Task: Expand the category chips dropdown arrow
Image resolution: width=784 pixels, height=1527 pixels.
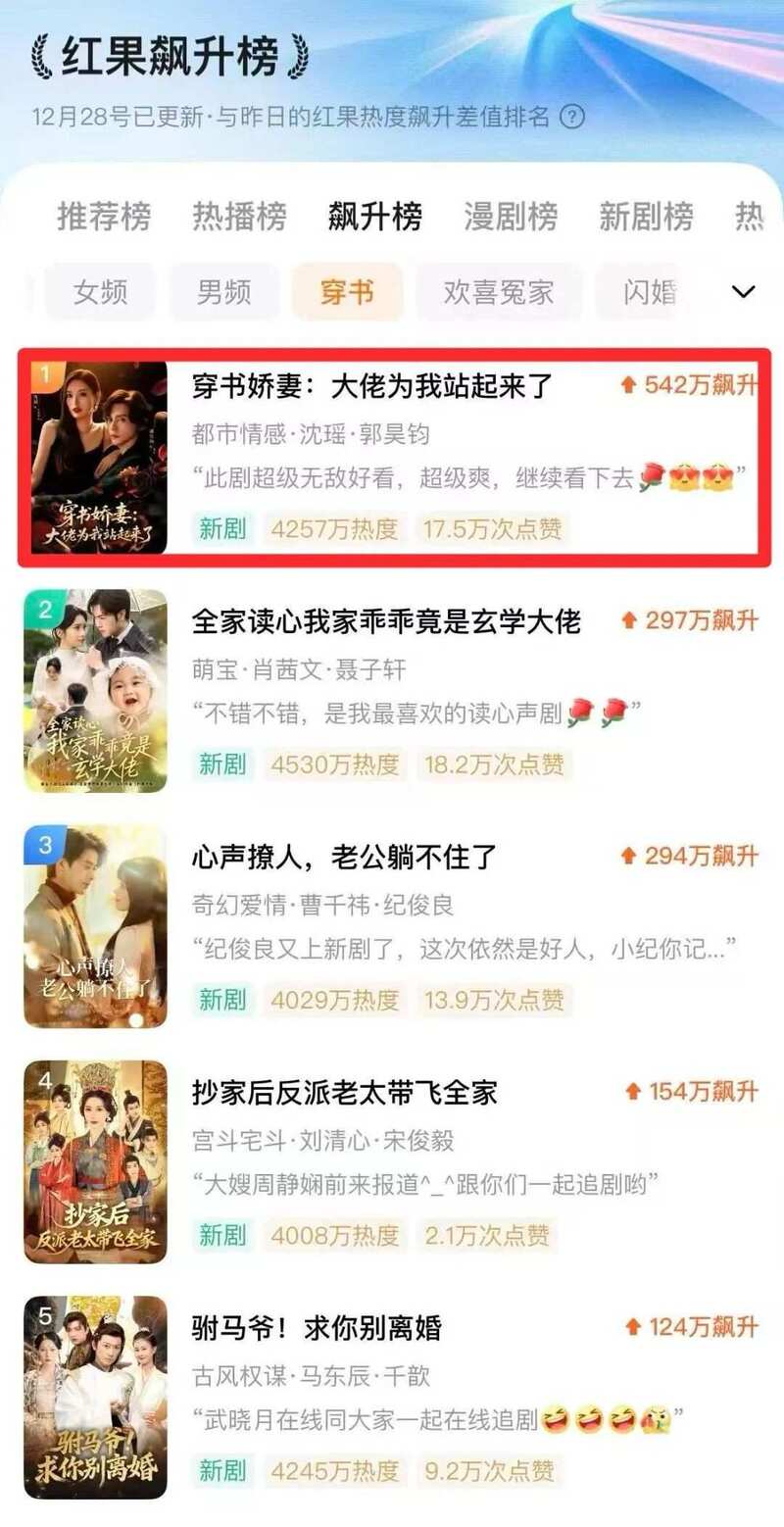Action: (744, 292)
